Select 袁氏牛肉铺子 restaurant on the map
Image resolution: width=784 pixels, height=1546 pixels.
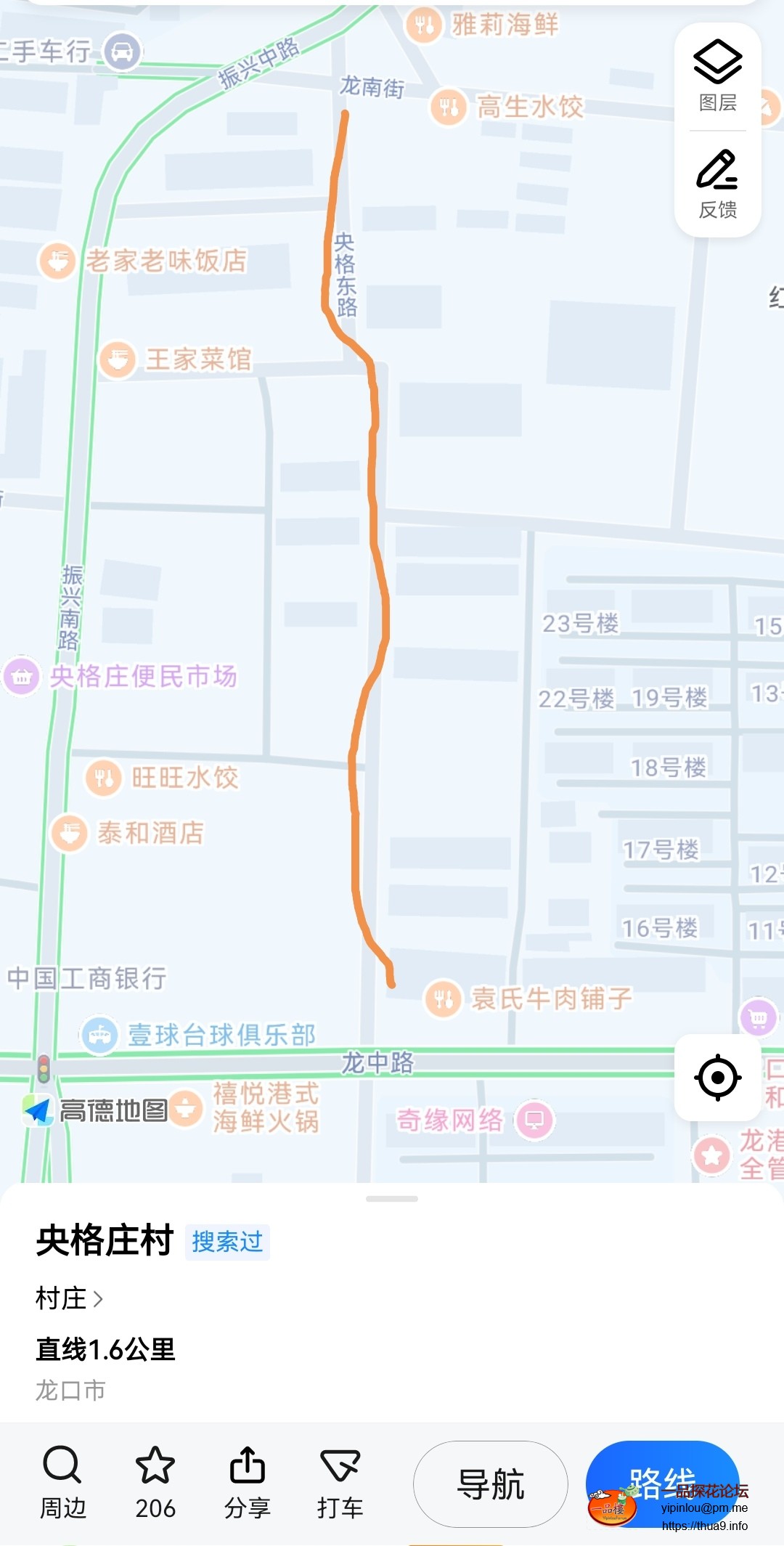point(444,999)
